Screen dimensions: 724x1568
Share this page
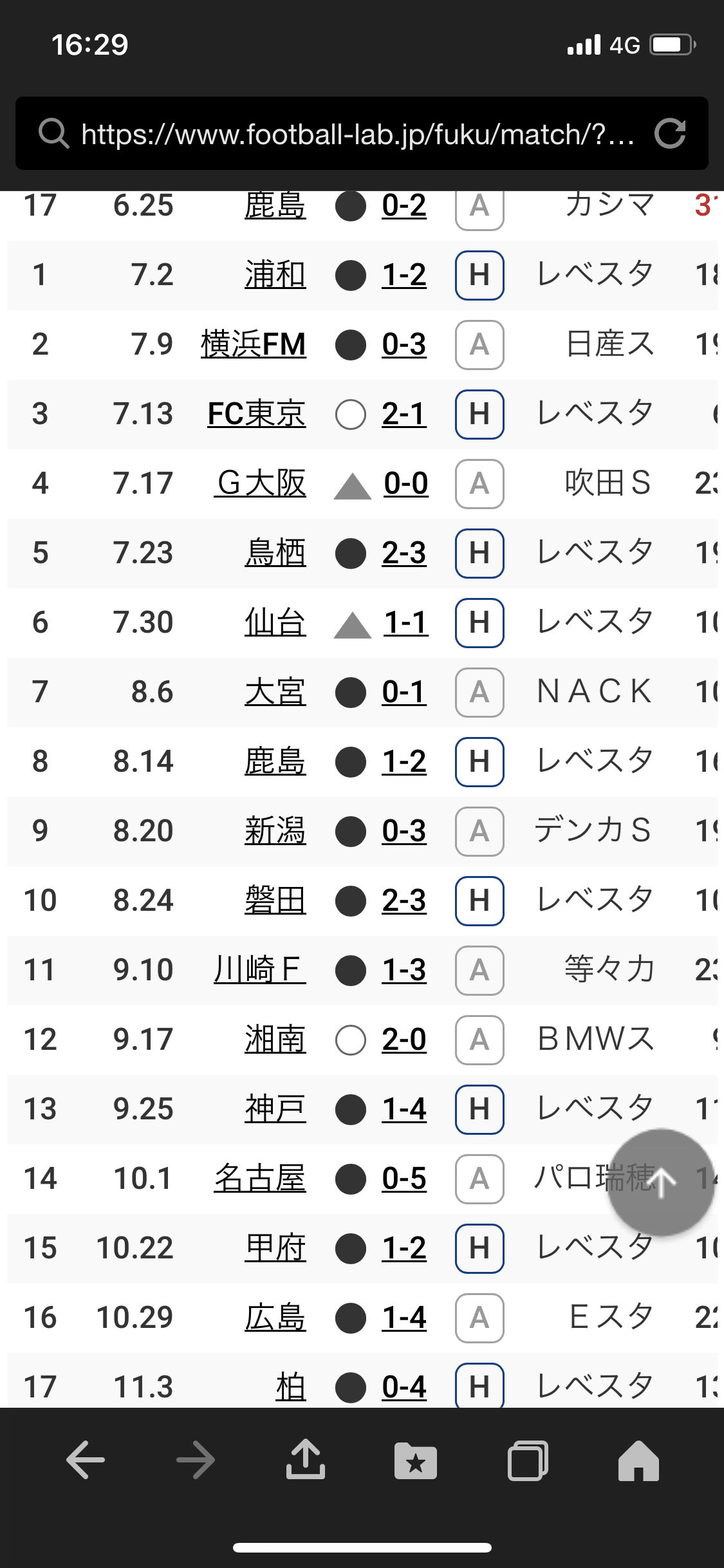(305, 1461)
